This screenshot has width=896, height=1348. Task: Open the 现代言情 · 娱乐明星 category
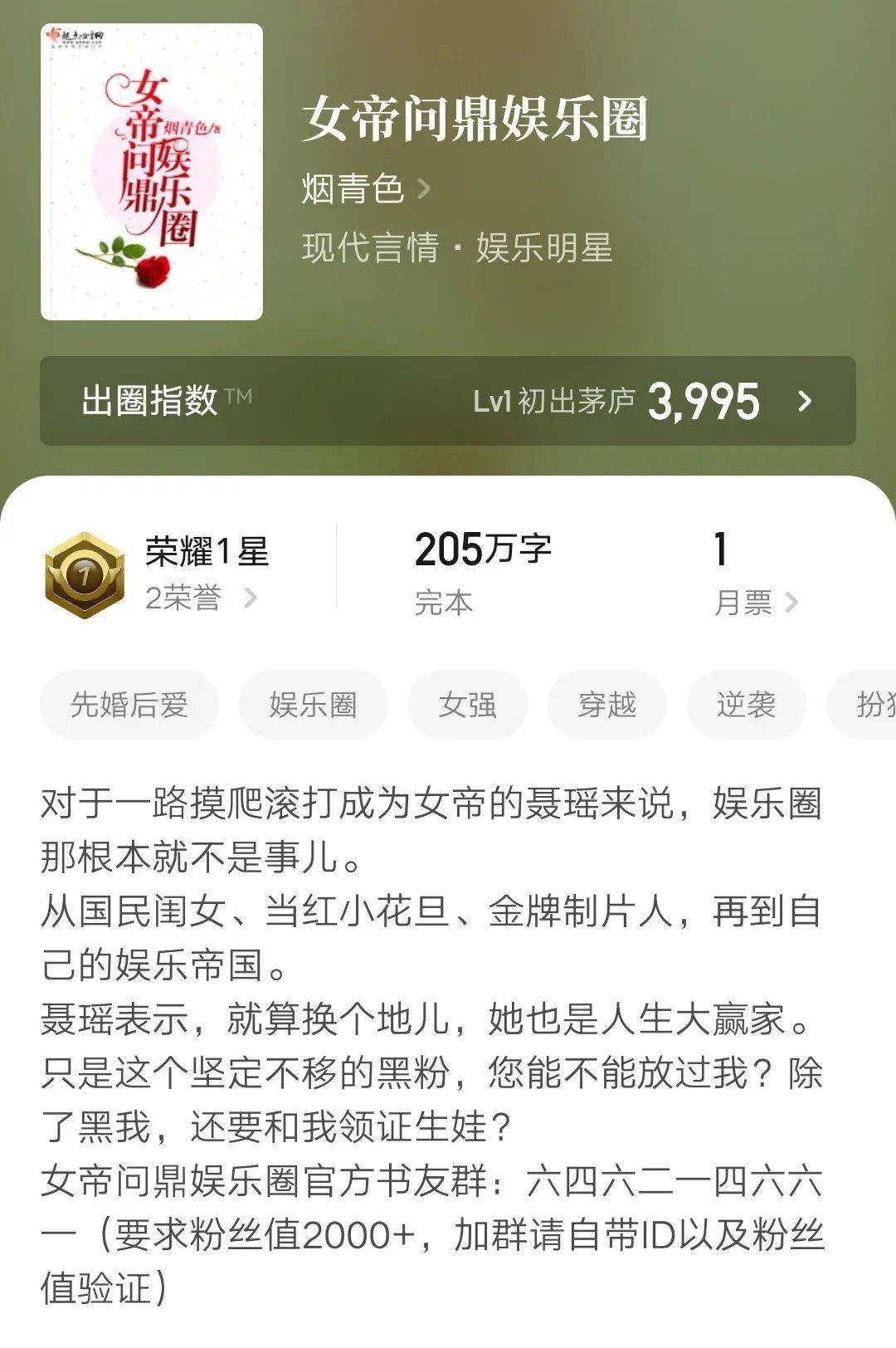pos(457,248)
